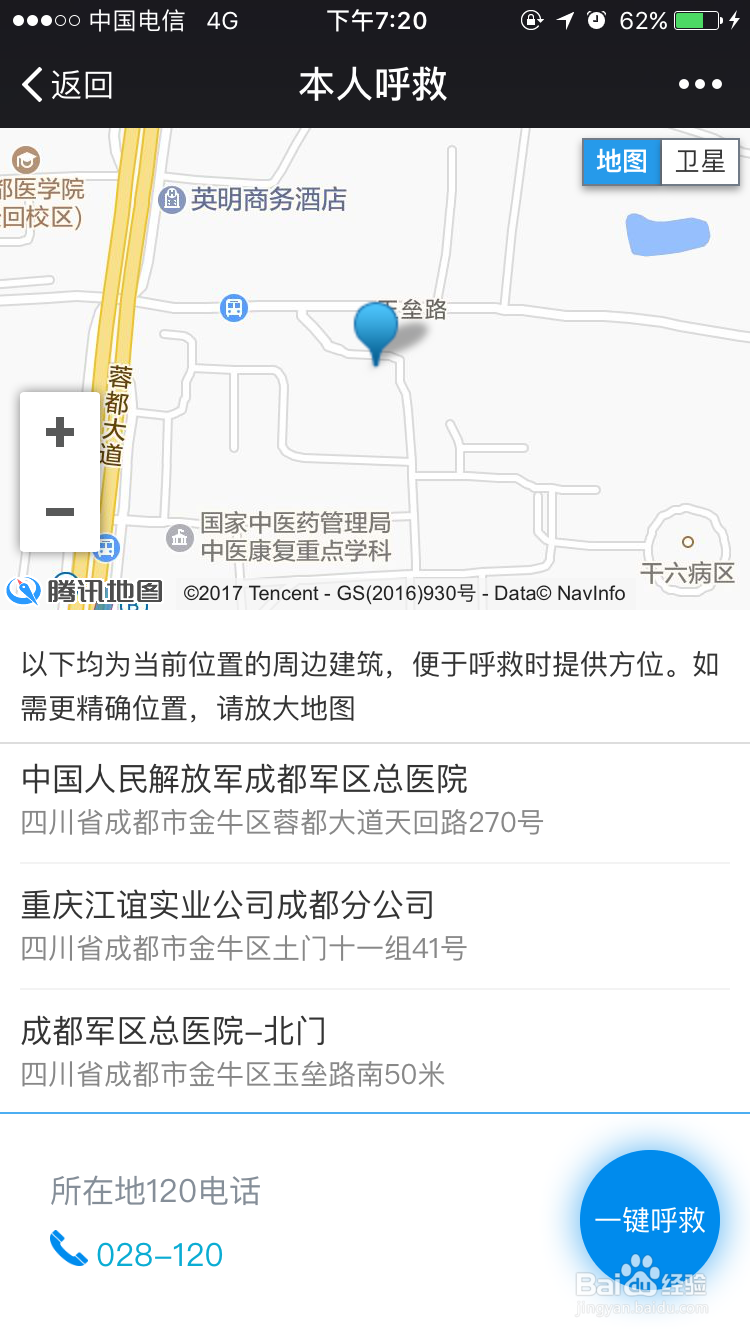The height and width of the screenshot is (1334, 750).
Task: Switch map to 卫星 view
Action: tap(699, 161)
